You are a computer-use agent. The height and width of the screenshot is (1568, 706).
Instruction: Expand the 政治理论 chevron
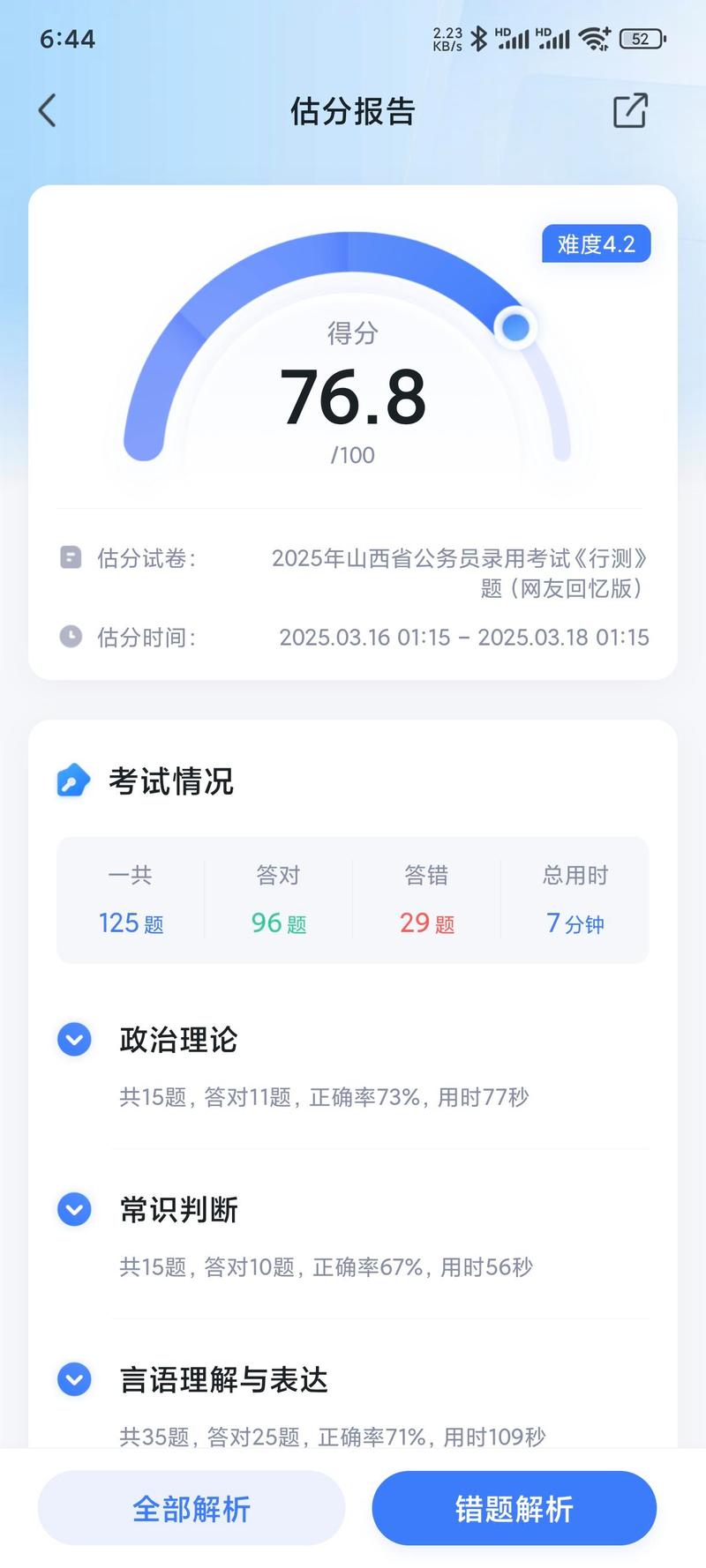(73, 1040)
